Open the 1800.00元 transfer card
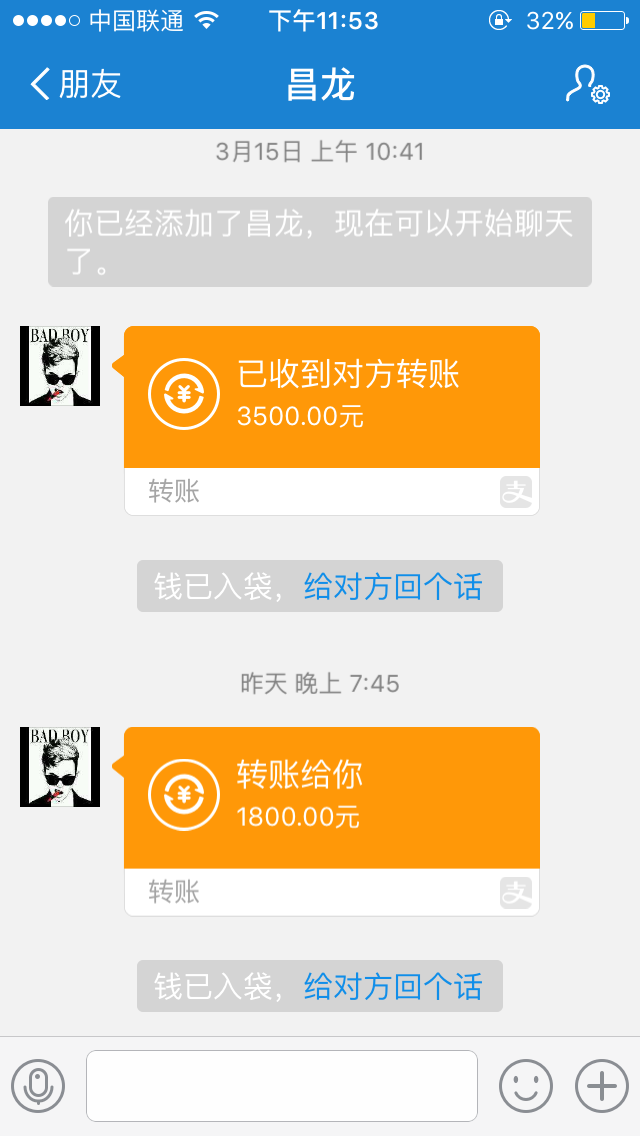 pos(331,798)
